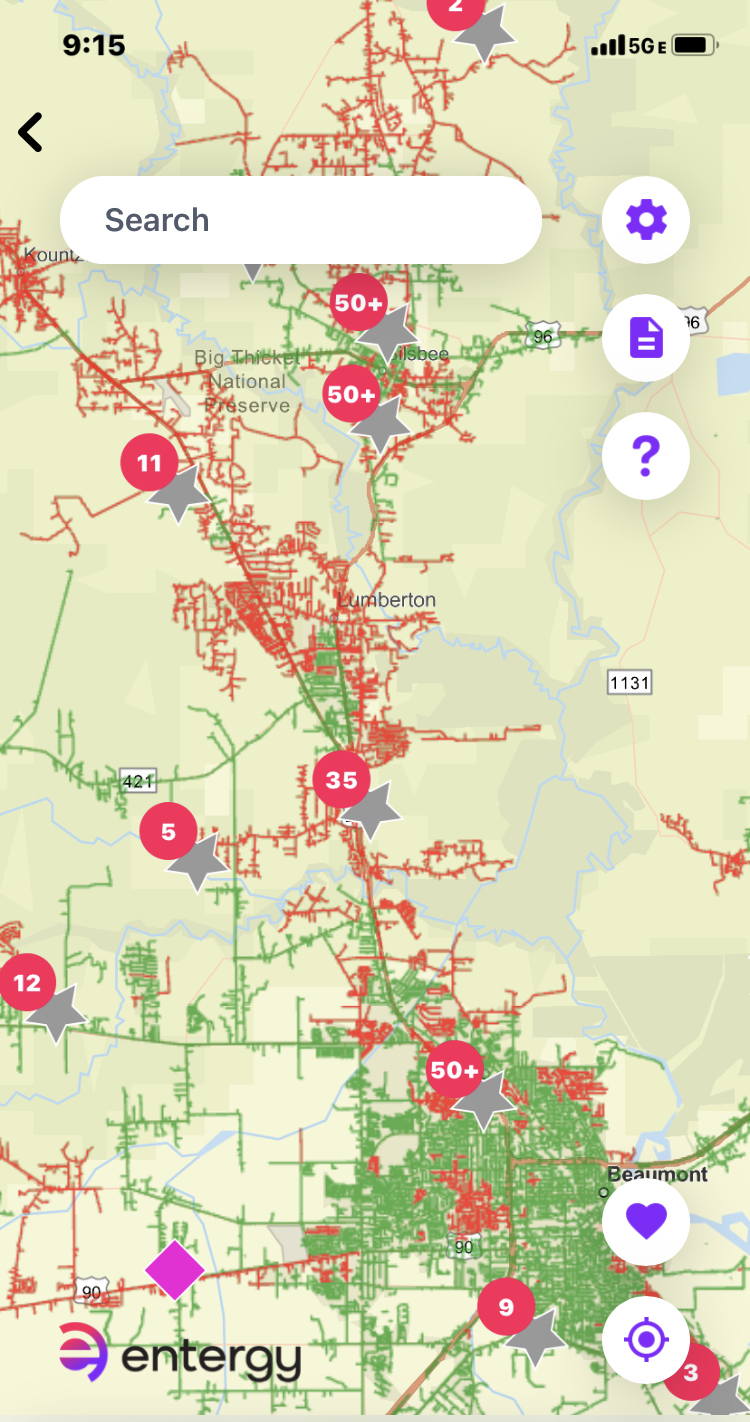Open map settings gear
Screen dimensions: 750x1422
click(x=646, y=219)
